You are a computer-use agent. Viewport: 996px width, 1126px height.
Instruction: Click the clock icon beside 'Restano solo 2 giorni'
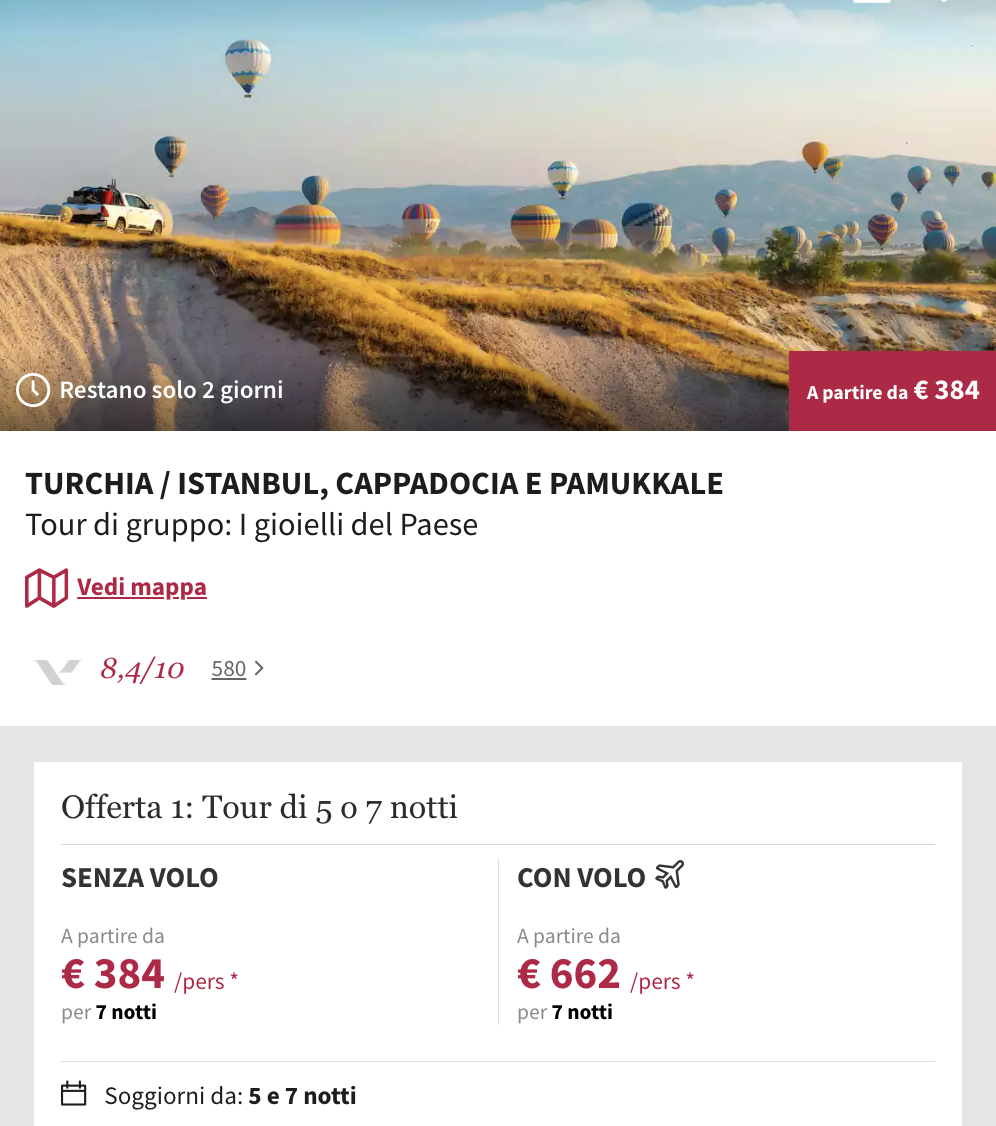pos(33,391)
